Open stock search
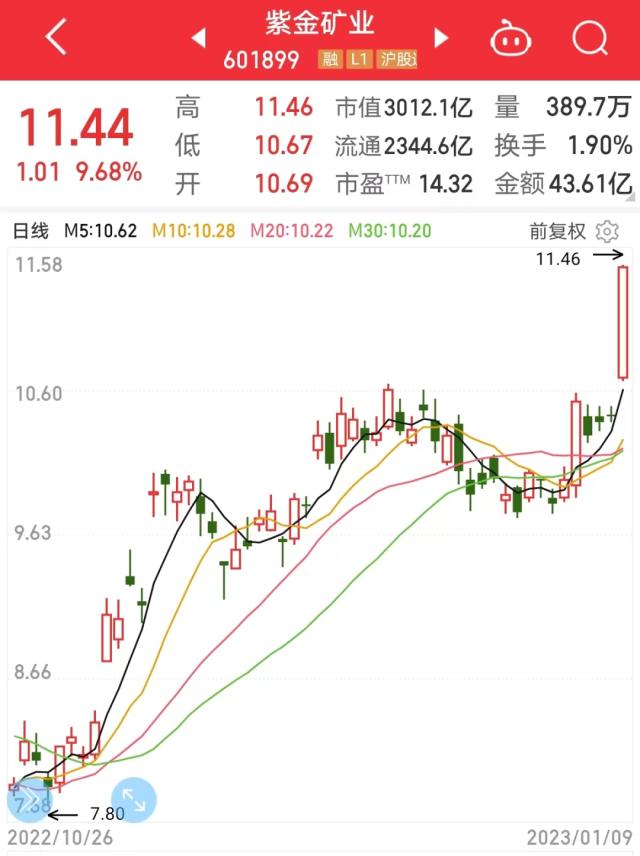This screenshot has height=856, width=640. [590, 38]
